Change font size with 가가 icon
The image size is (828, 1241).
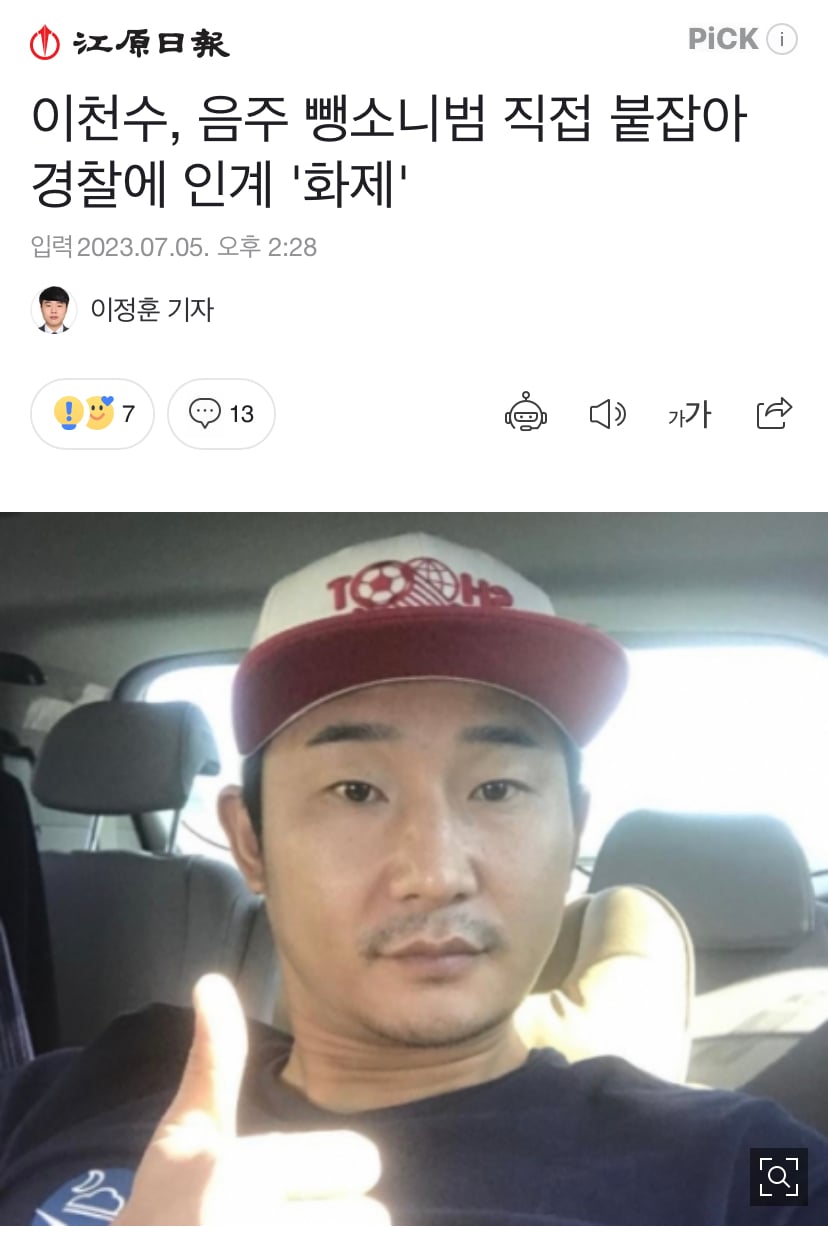(689, 413)
